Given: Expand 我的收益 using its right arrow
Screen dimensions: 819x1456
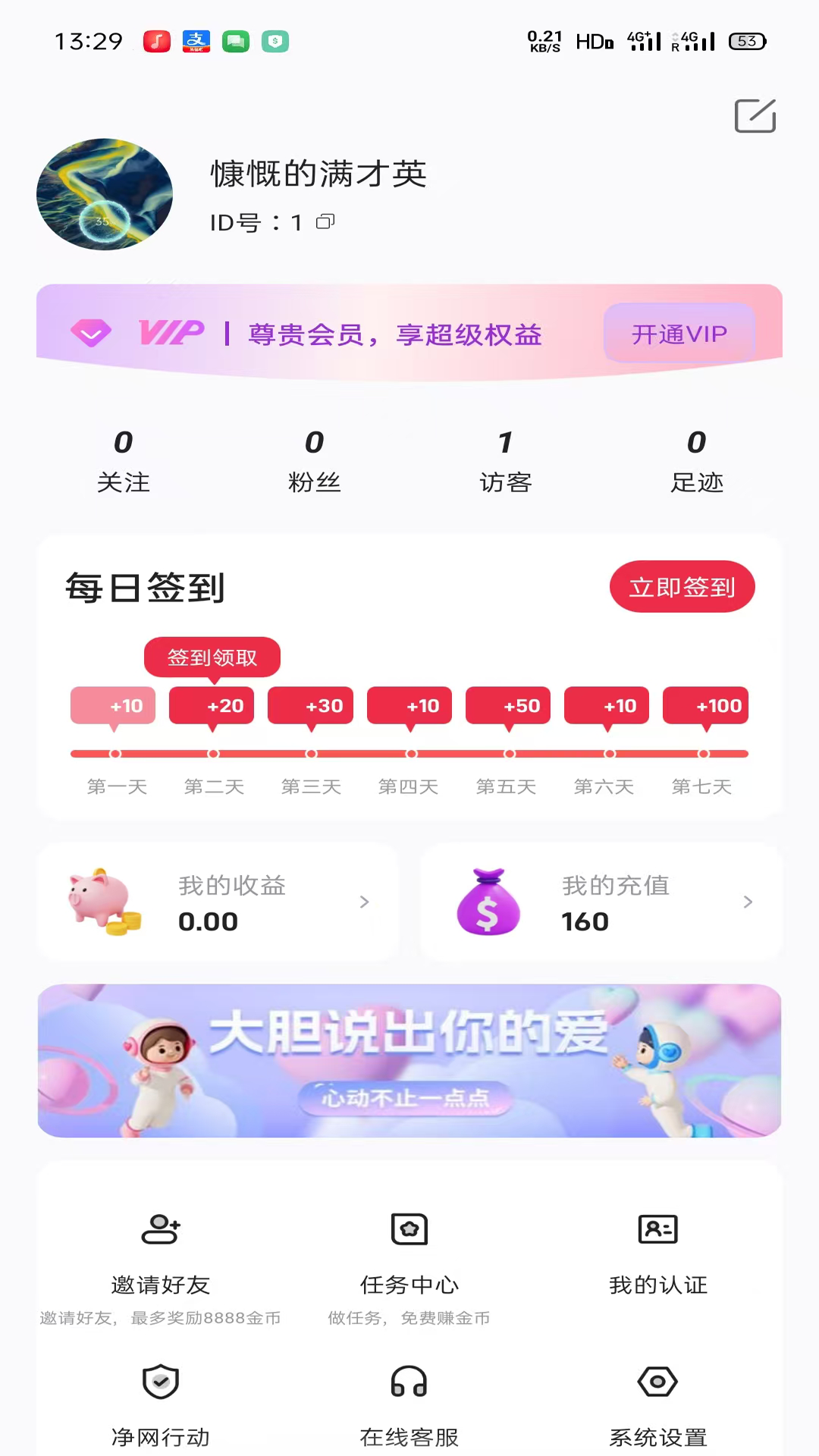Looking at the screenshot, I should [x=365, y=902].
